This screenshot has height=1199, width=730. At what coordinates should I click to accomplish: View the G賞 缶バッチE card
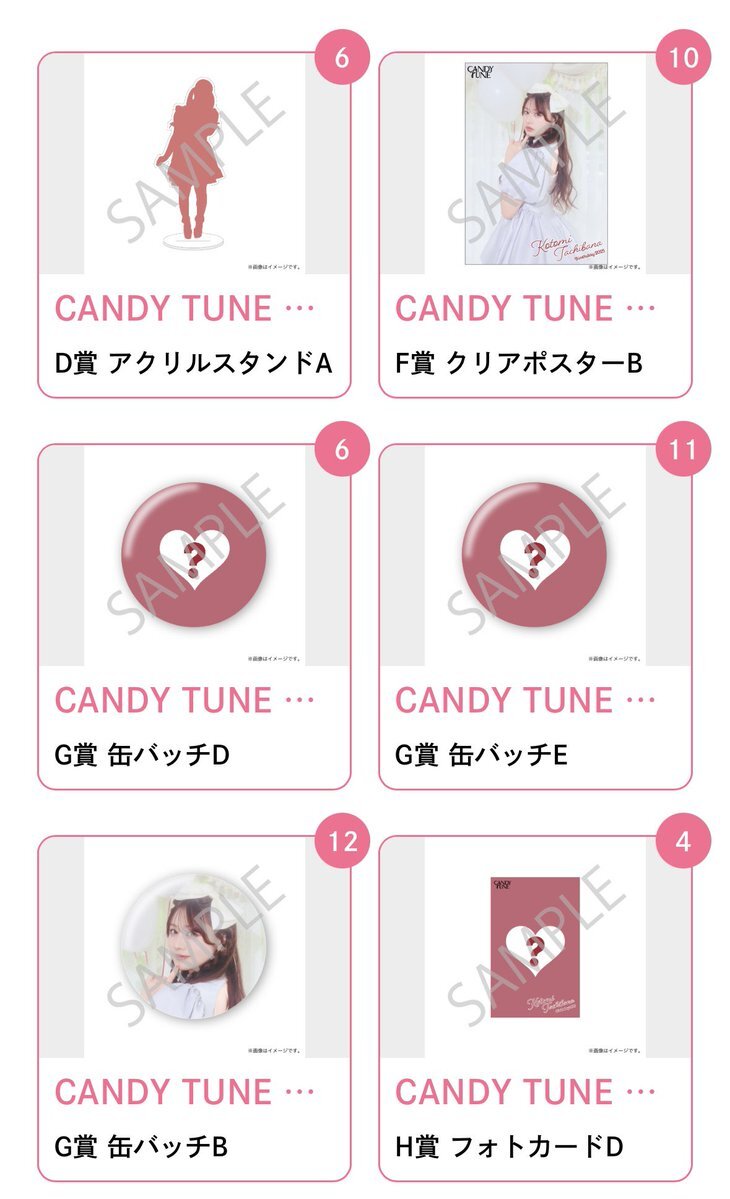click(x=535, y=616)
